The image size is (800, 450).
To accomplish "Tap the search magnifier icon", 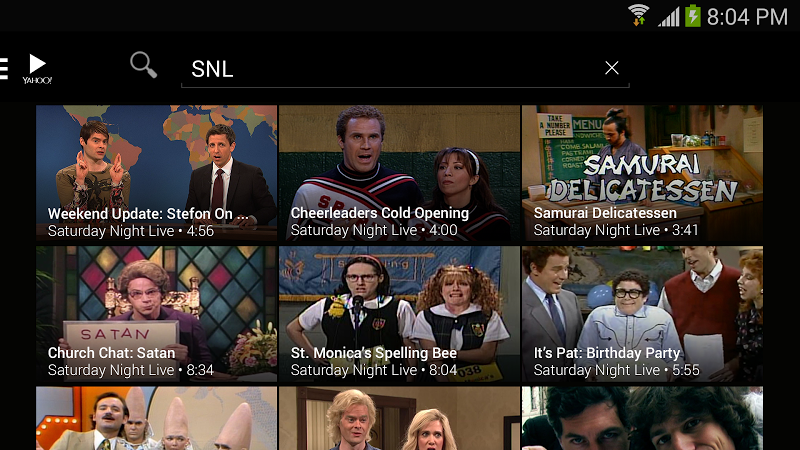I will pos(144,66).
